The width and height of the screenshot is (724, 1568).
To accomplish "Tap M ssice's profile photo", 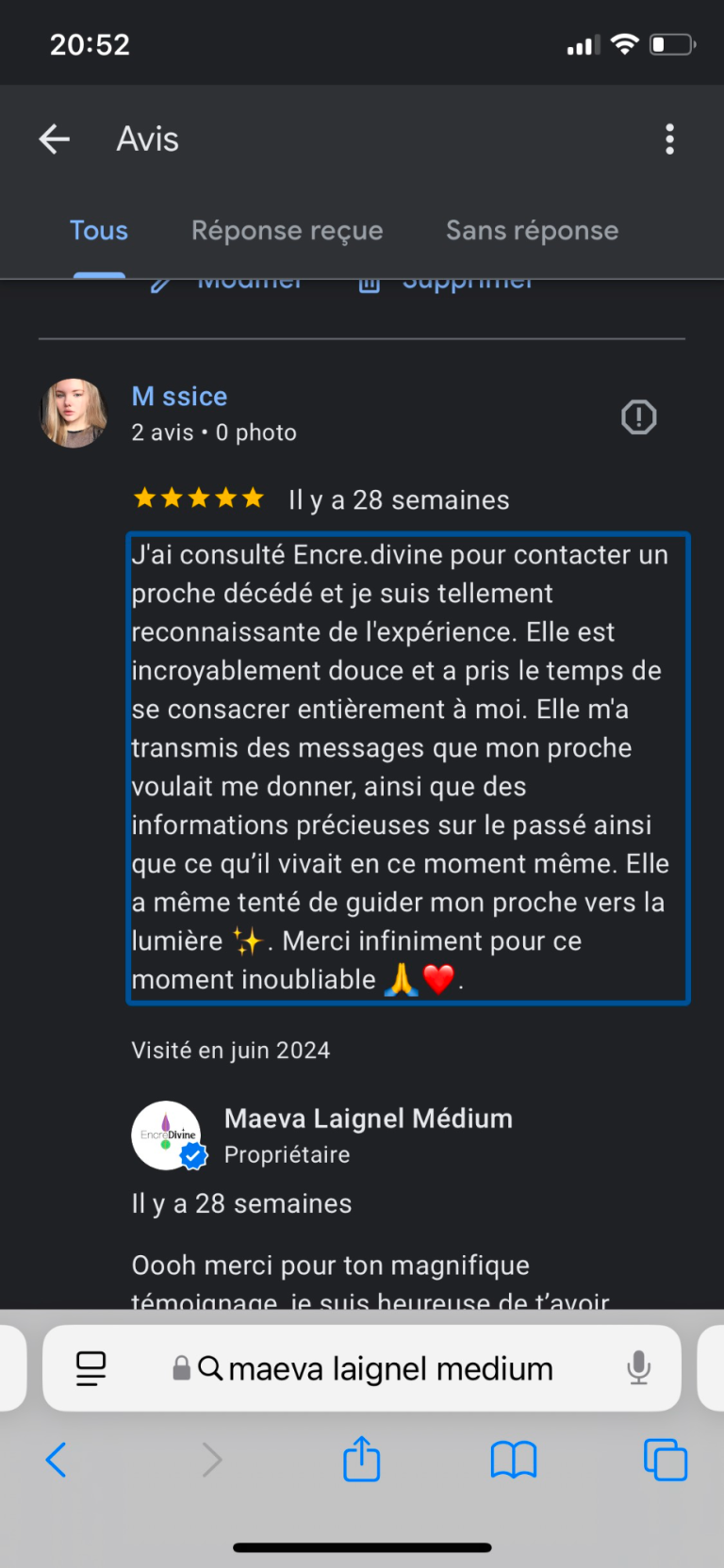I will click(x=74, y=413).
